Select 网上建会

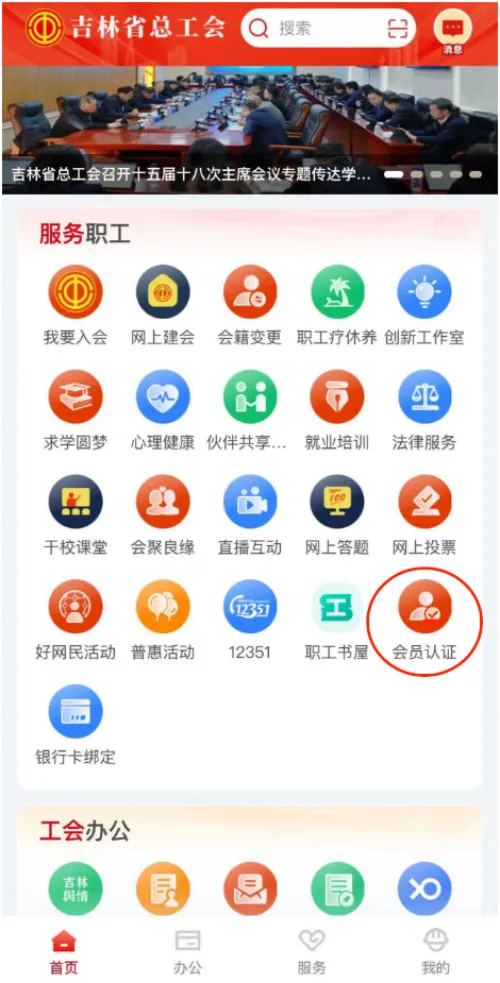(x=163, y=306)
